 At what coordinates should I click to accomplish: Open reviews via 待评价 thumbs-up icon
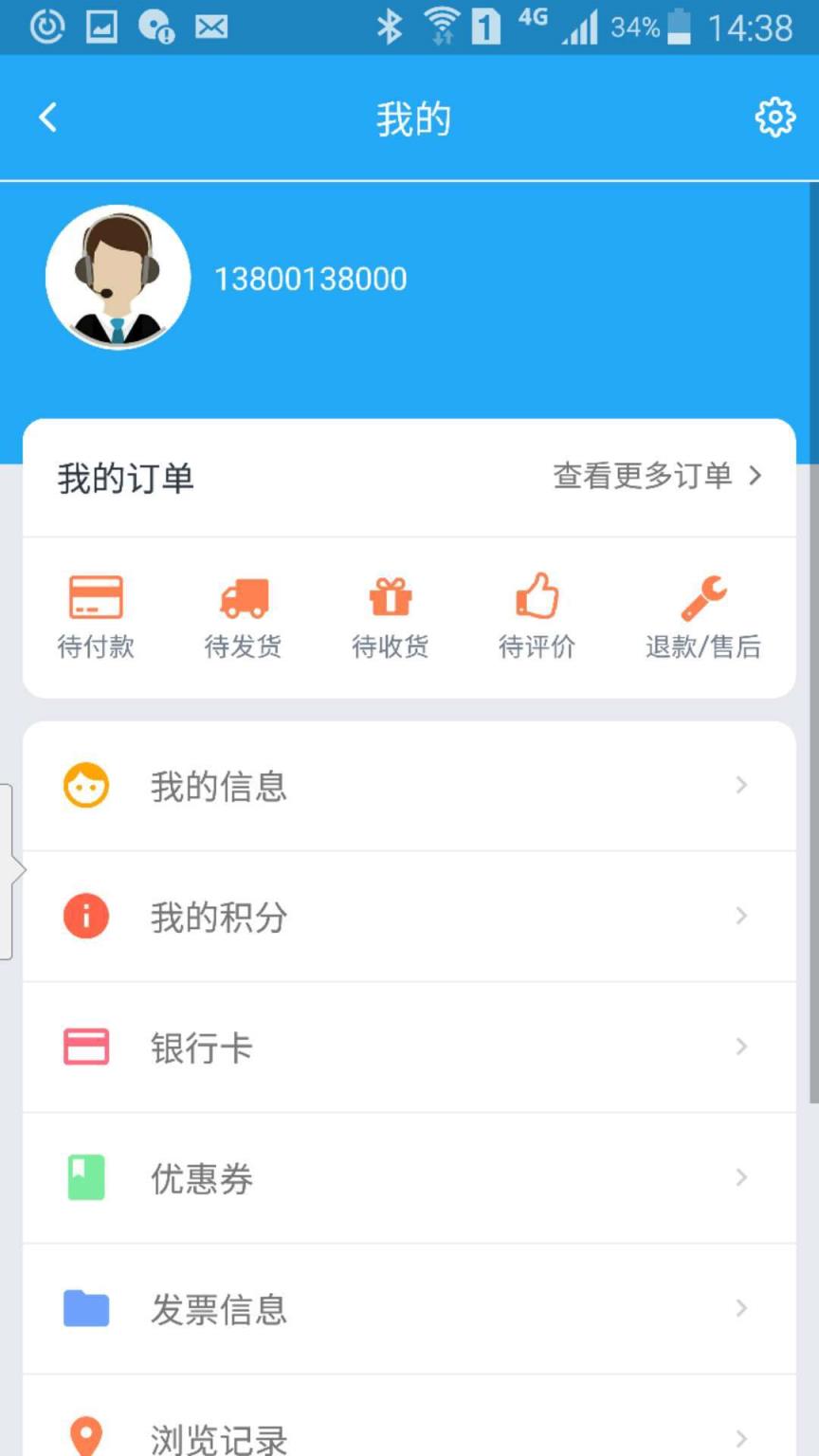click(537, 595)
